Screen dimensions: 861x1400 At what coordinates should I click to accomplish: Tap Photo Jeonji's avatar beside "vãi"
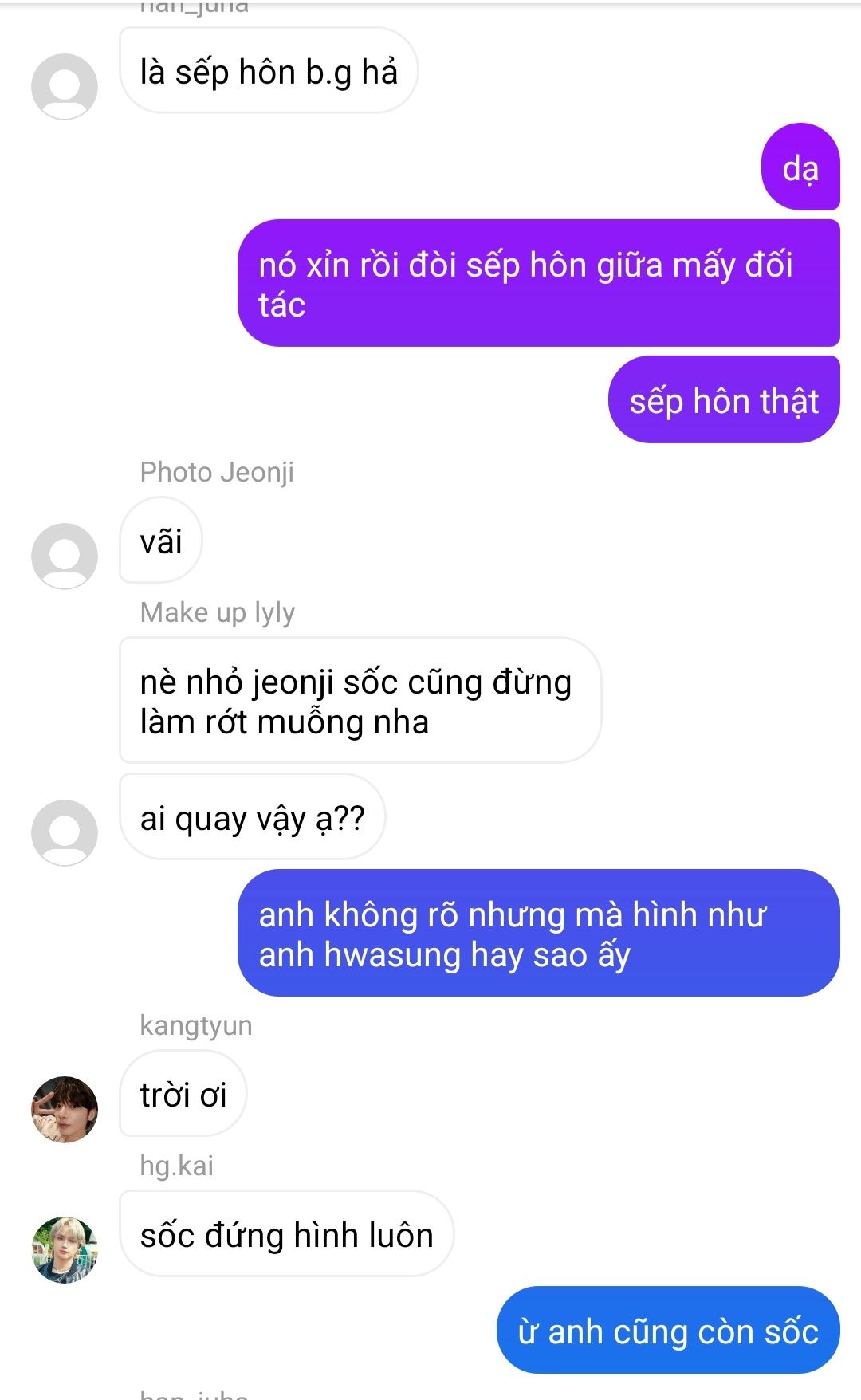[x=65, y=556]
